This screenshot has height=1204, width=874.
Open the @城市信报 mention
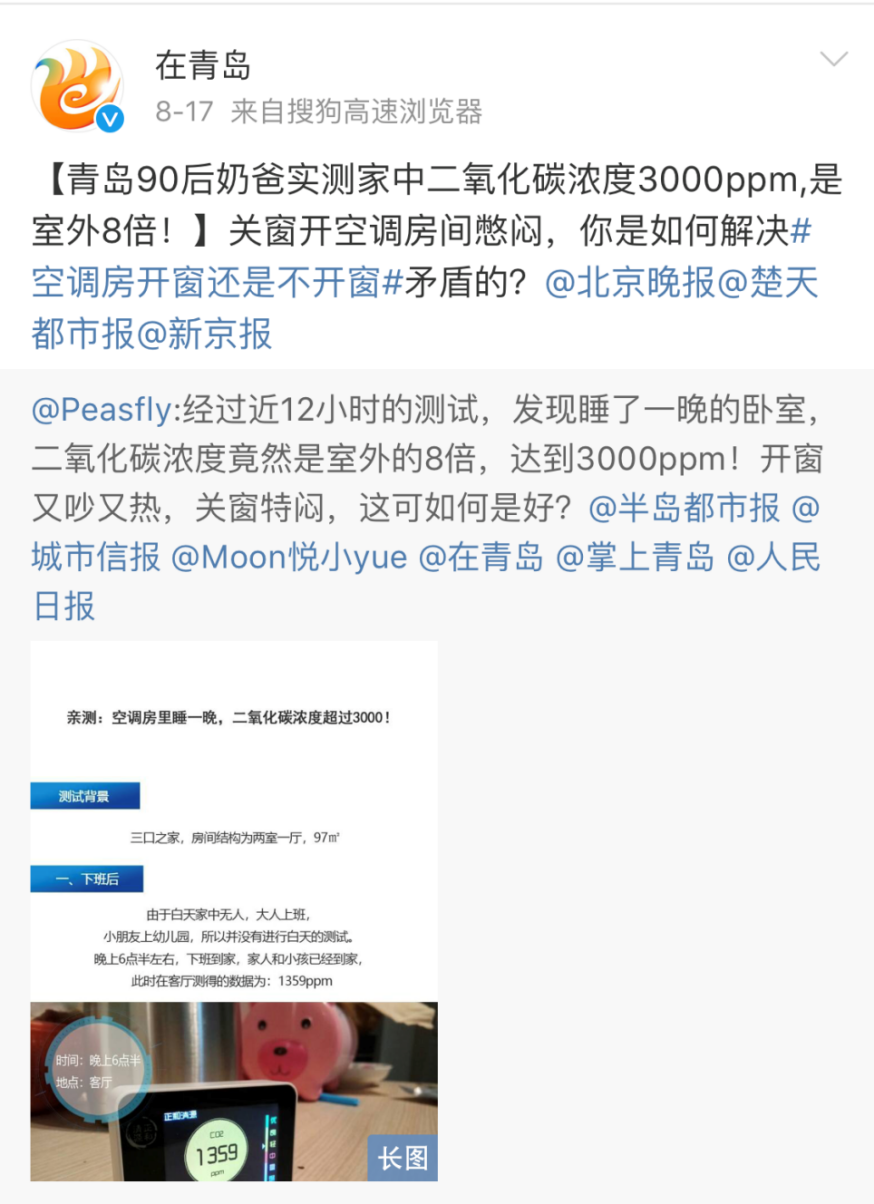(96, 557)
